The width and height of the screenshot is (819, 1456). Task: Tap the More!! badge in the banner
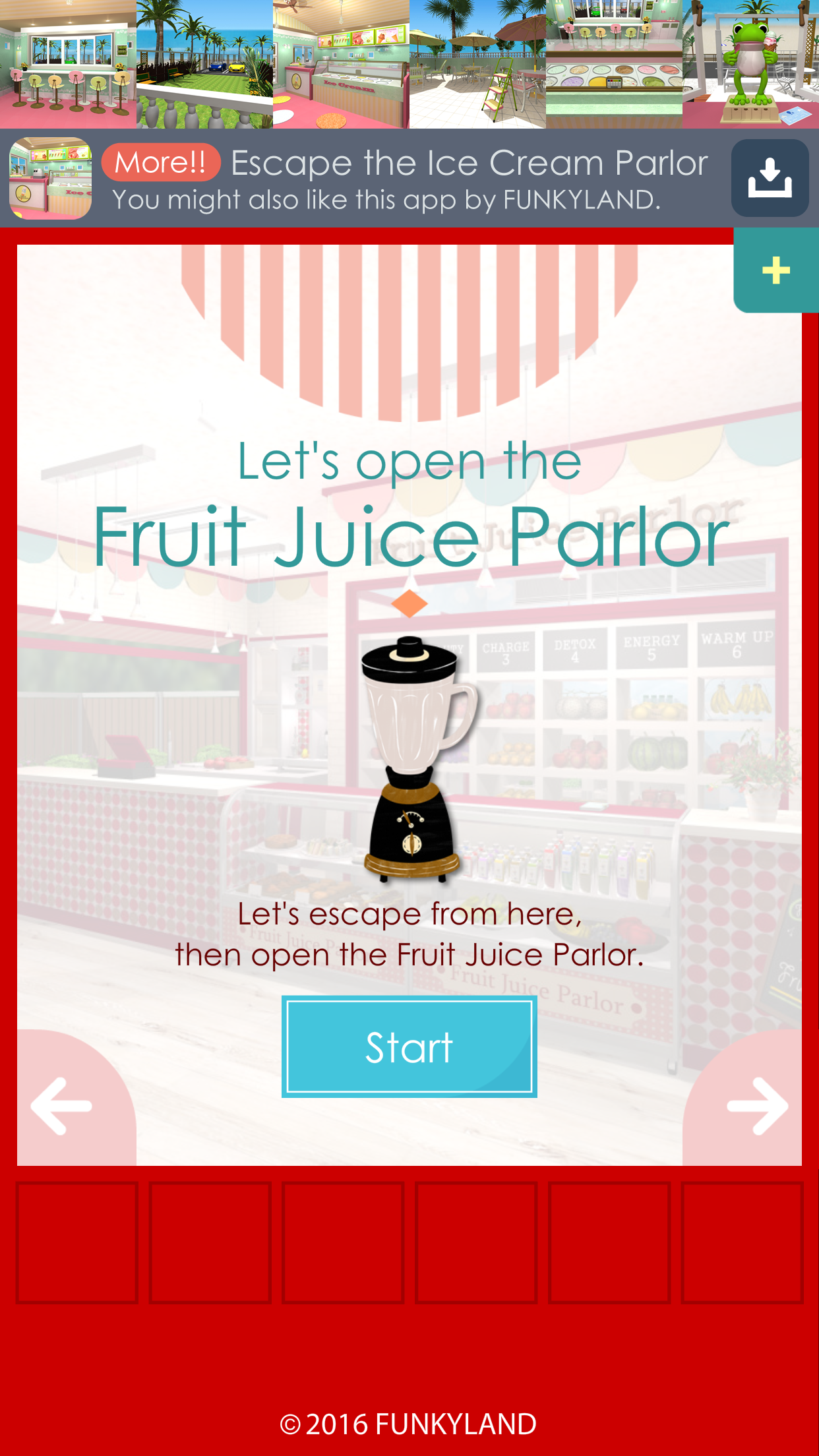[160, 162]
